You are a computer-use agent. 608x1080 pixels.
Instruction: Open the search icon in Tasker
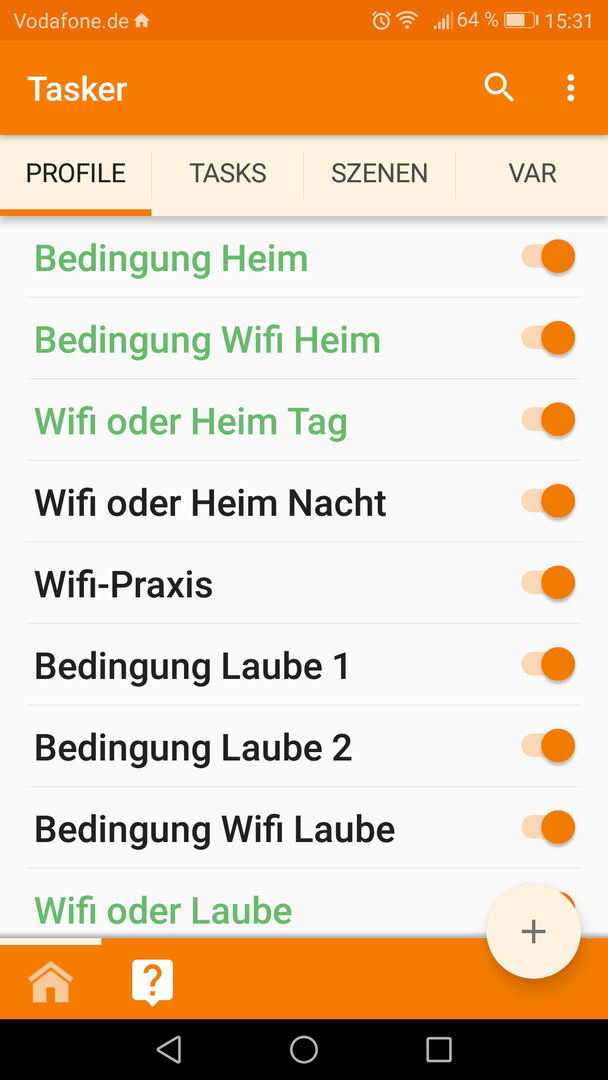(499, 88)
